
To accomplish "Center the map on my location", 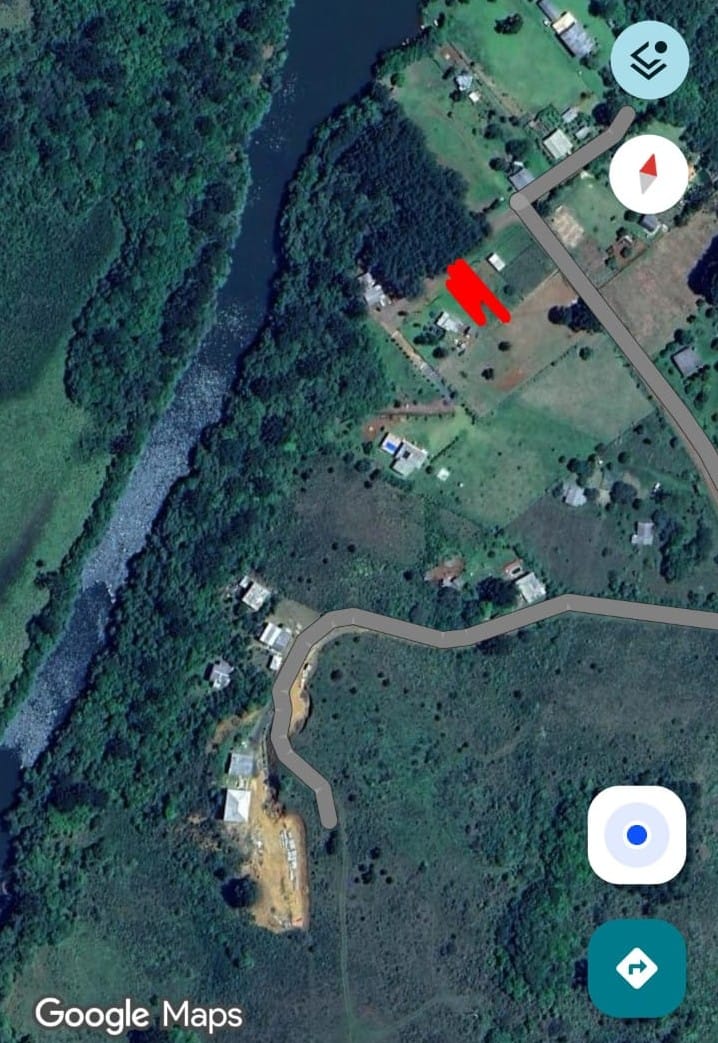I will point(637,835).
